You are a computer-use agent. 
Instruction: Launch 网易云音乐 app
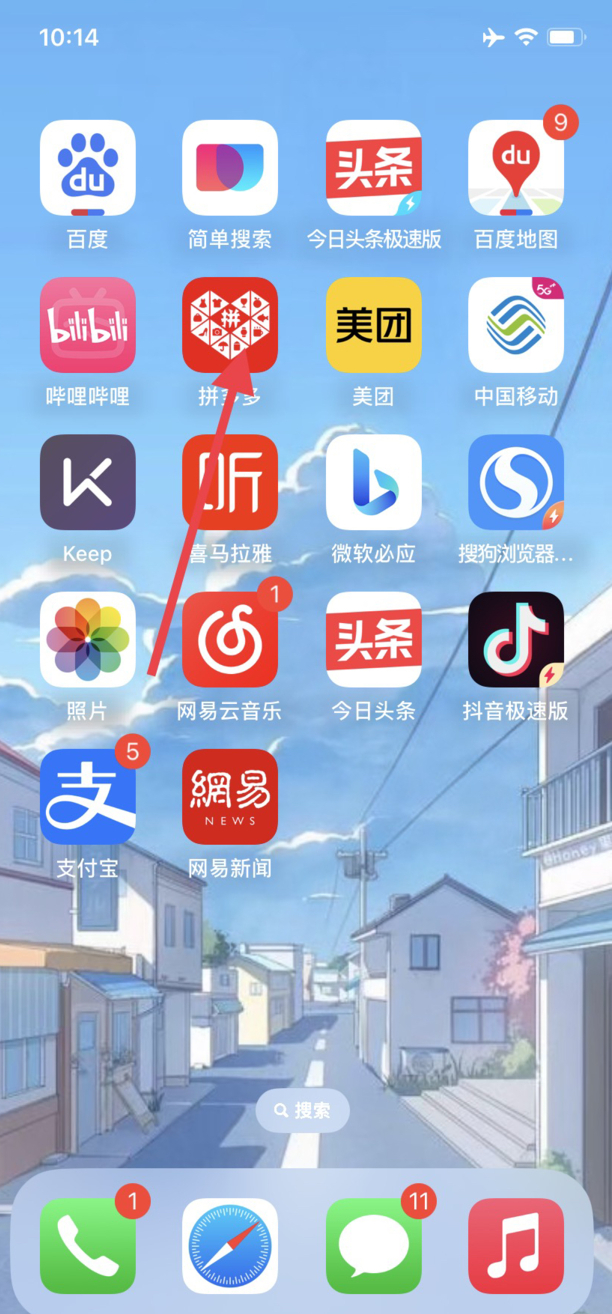click(x=230, y=639)
